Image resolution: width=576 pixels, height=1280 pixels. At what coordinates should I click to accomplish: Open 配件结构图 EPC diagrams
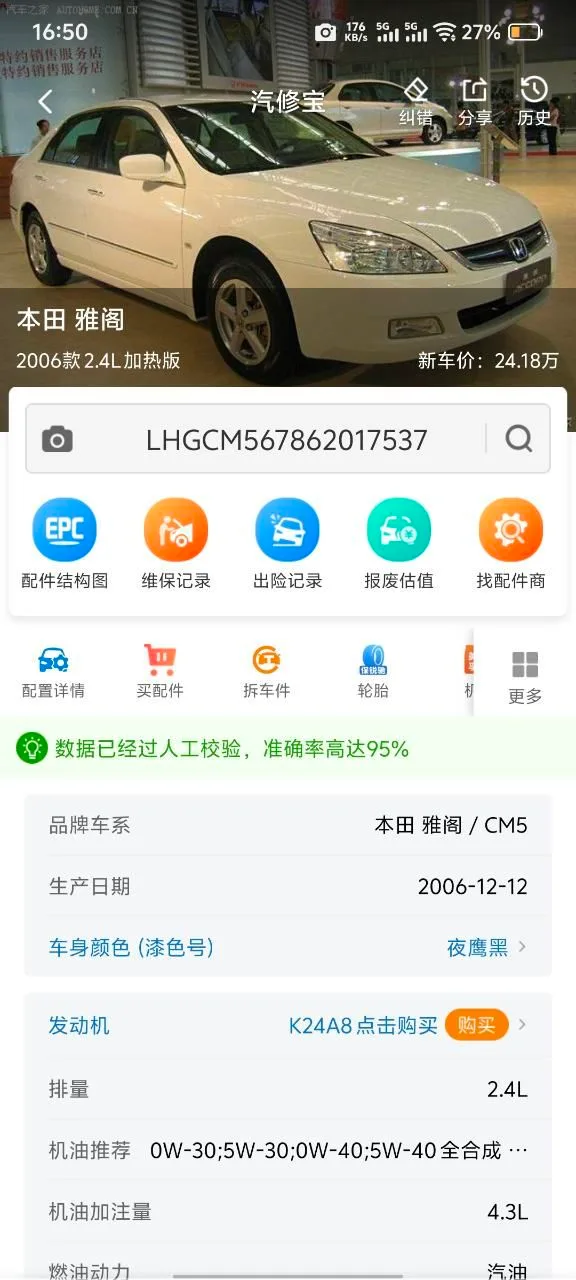tap(64, 544)
